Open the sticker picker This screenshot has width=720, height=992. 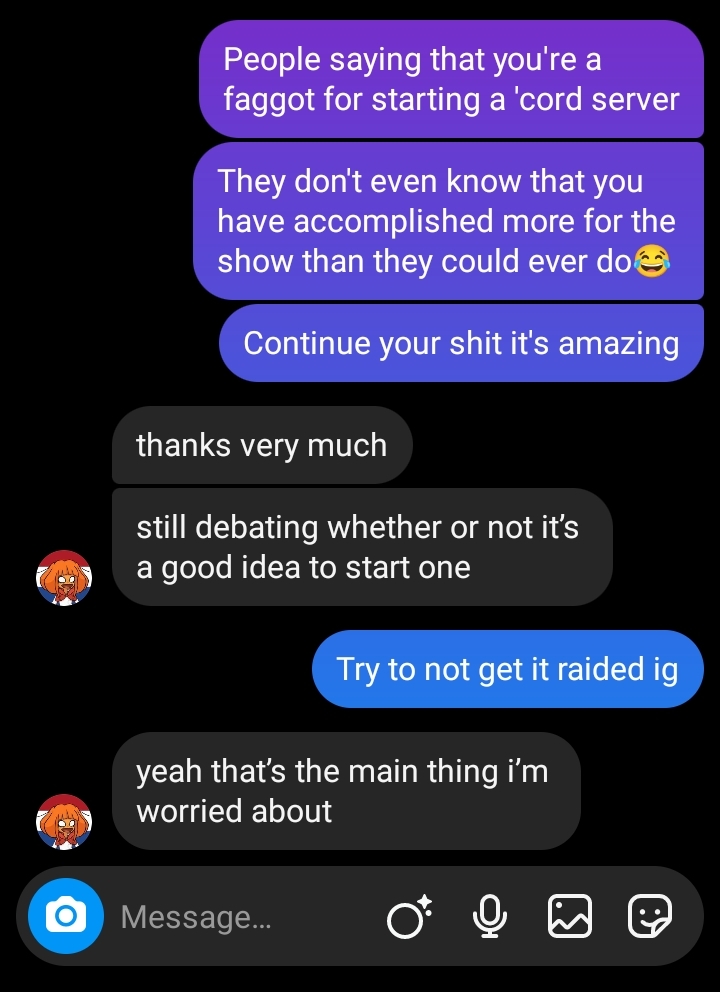click(x=650, y=916)
